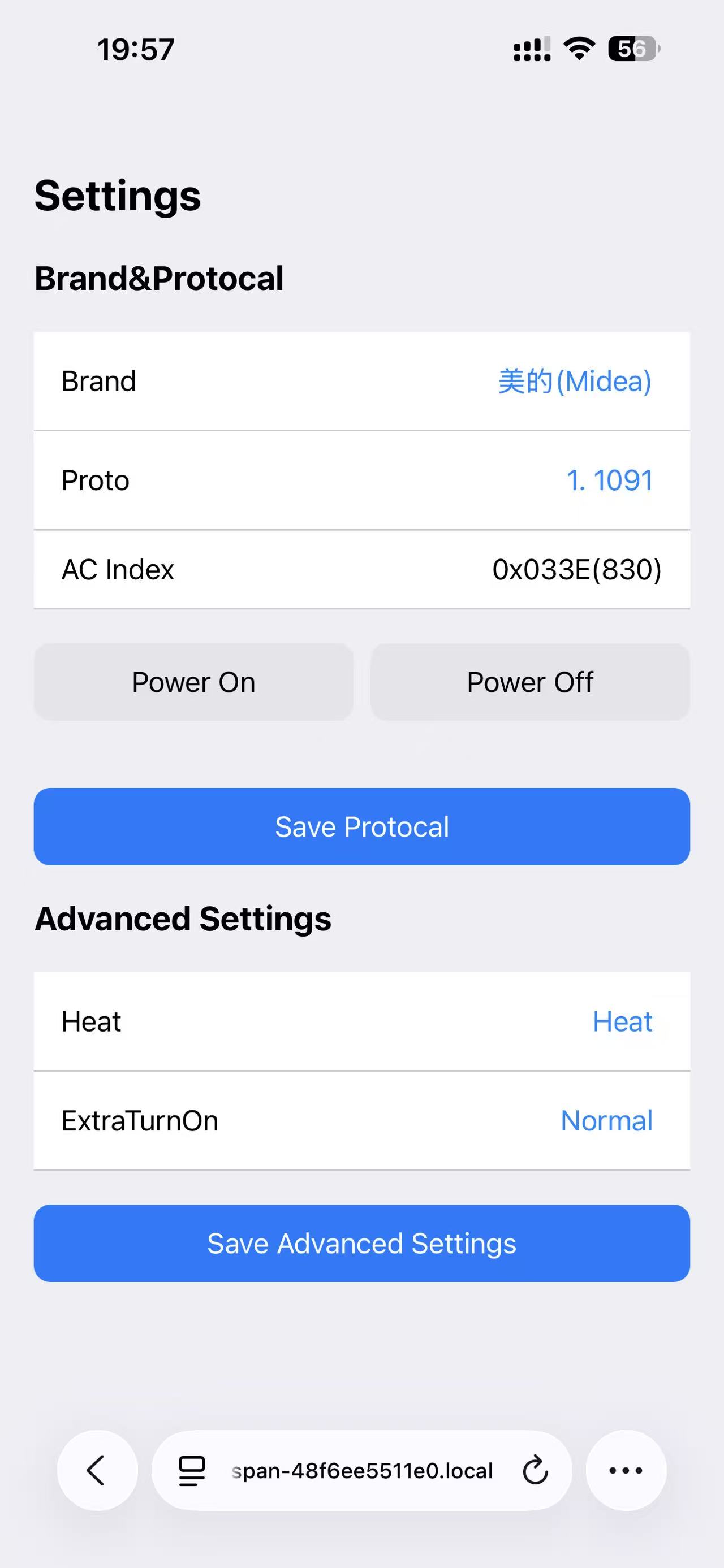Open the Proto picker showing 1. 1091

[x=609, y=480]
